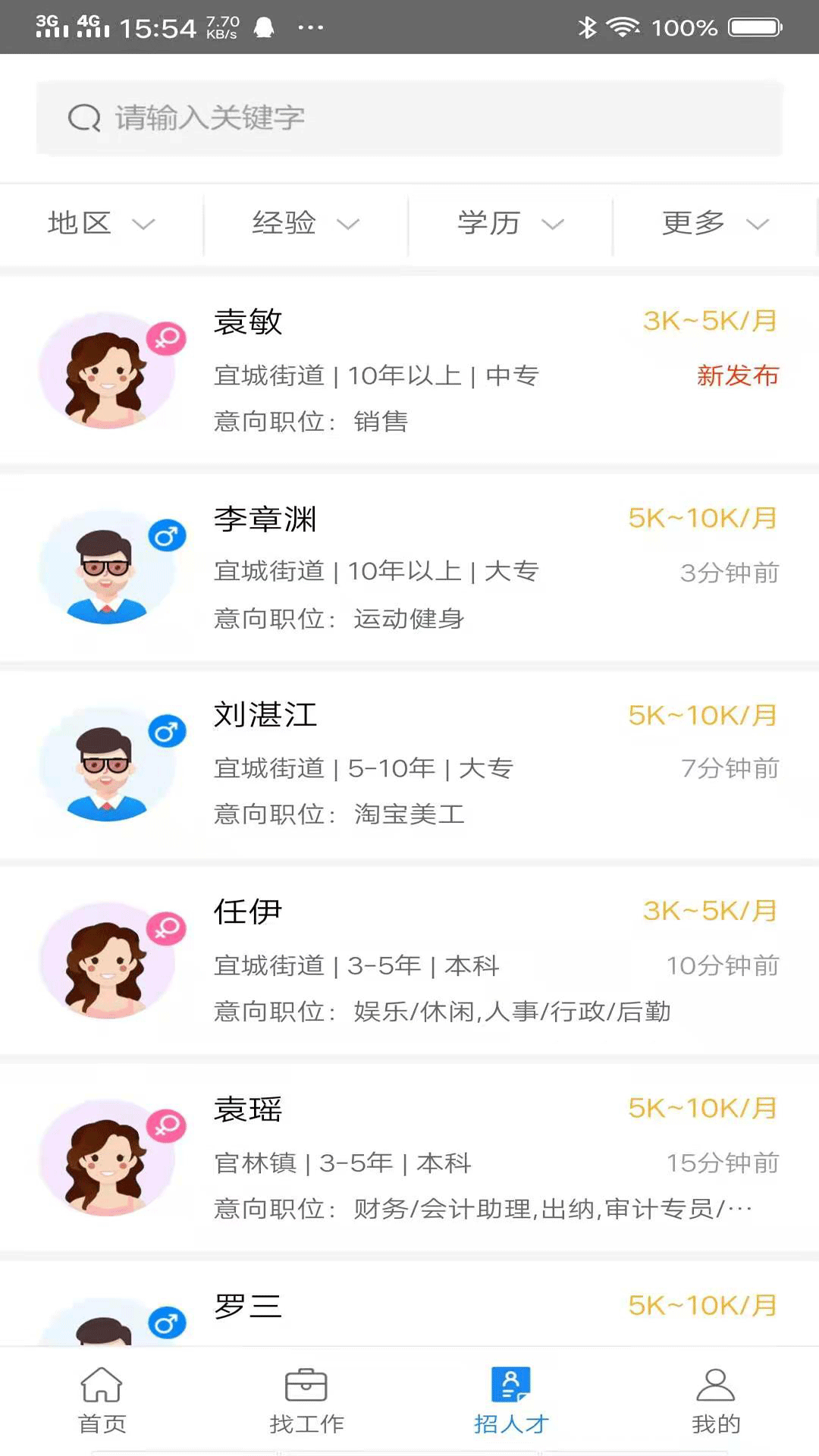This screenshot has height=1456, width=819.
Task: Switch to the 招人才 tab
Action: (x=510, y=1403)
